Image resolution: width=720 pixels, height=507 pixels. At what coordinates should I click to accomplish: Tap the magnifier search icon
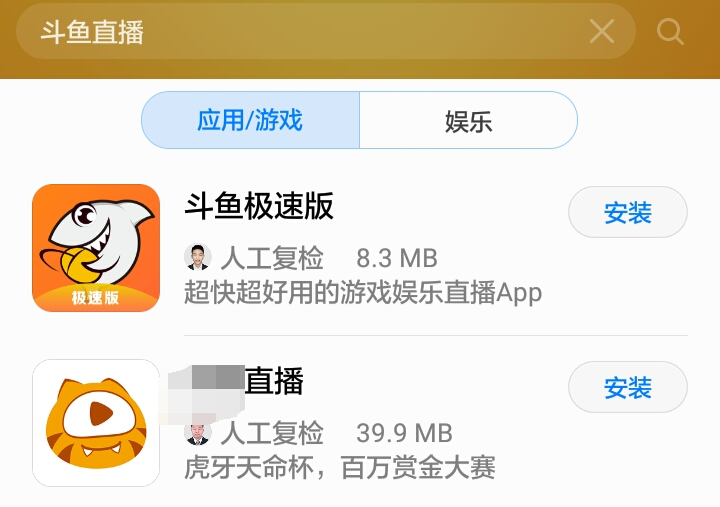click(x=670, y=32)
